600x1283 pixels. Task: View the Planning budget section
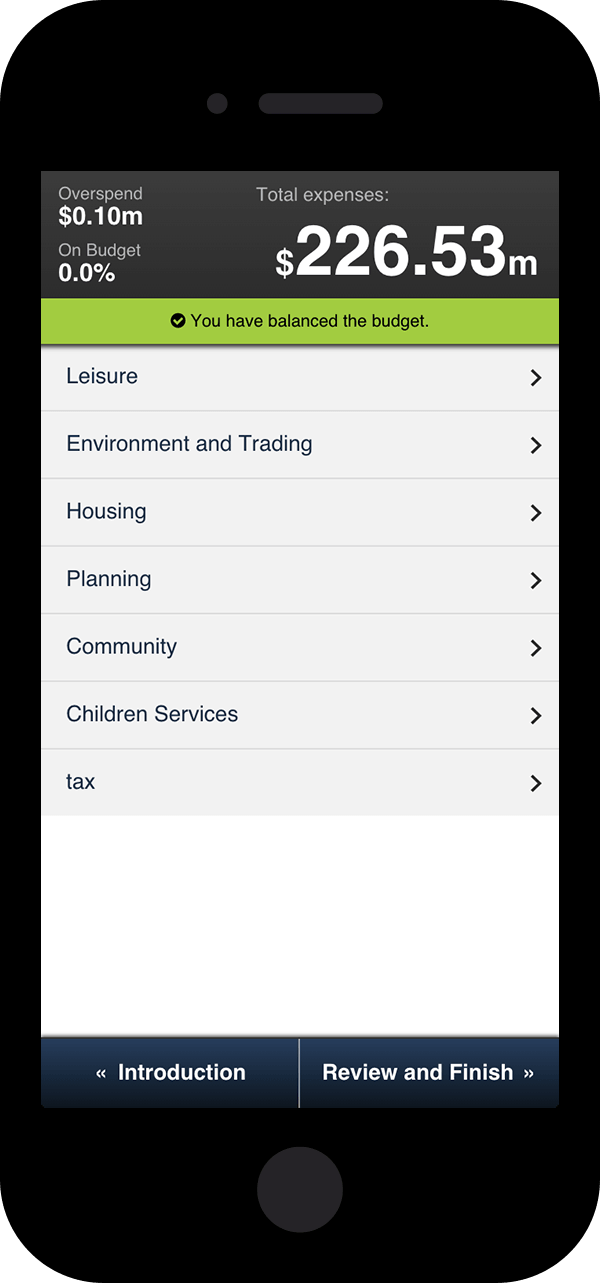click(x=299, y=580)
